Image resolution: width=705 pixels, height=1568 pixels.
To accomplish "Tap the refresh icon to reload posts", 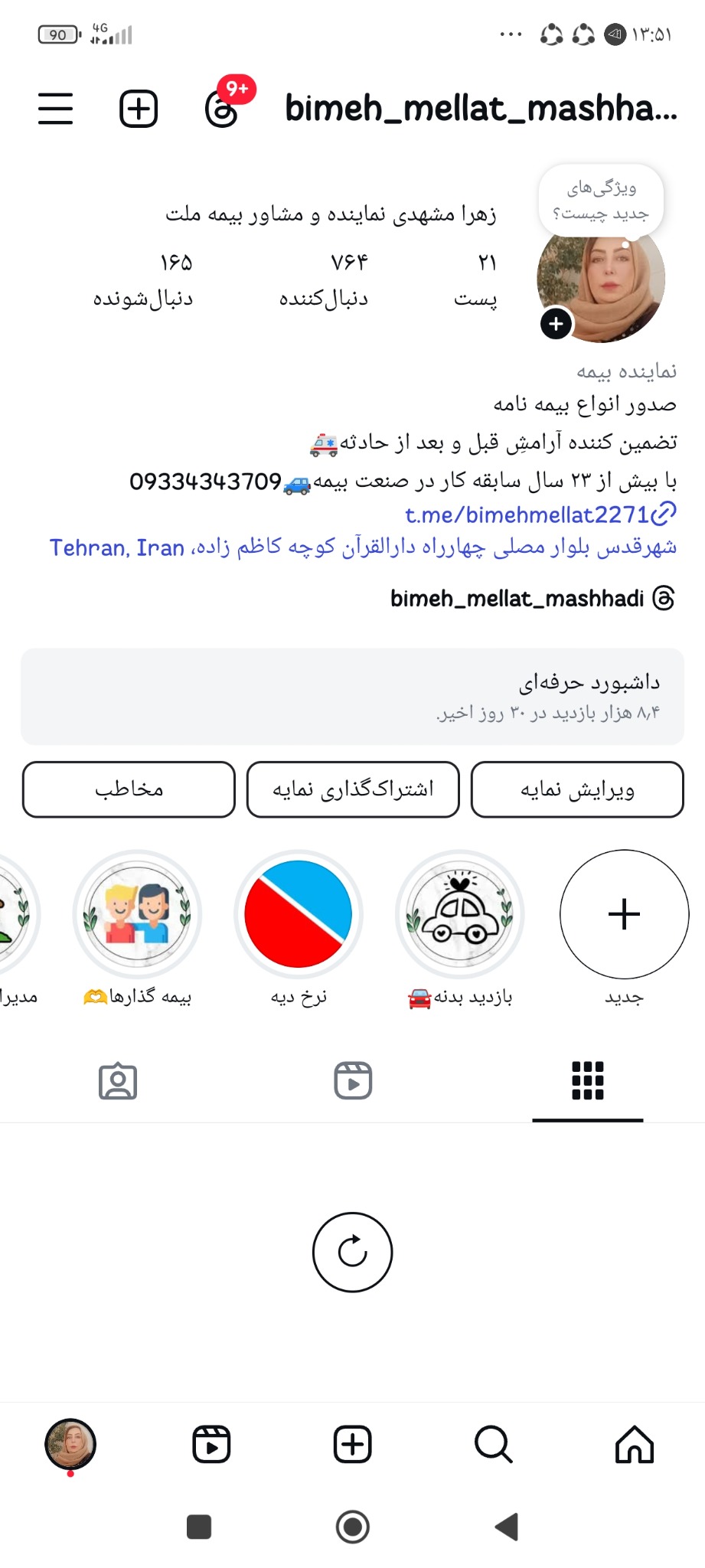I will tap(352, 1253).
